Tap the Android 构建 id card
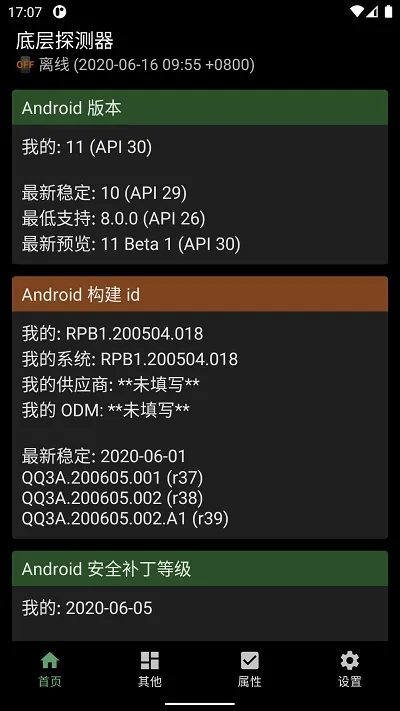 point(200,407)
